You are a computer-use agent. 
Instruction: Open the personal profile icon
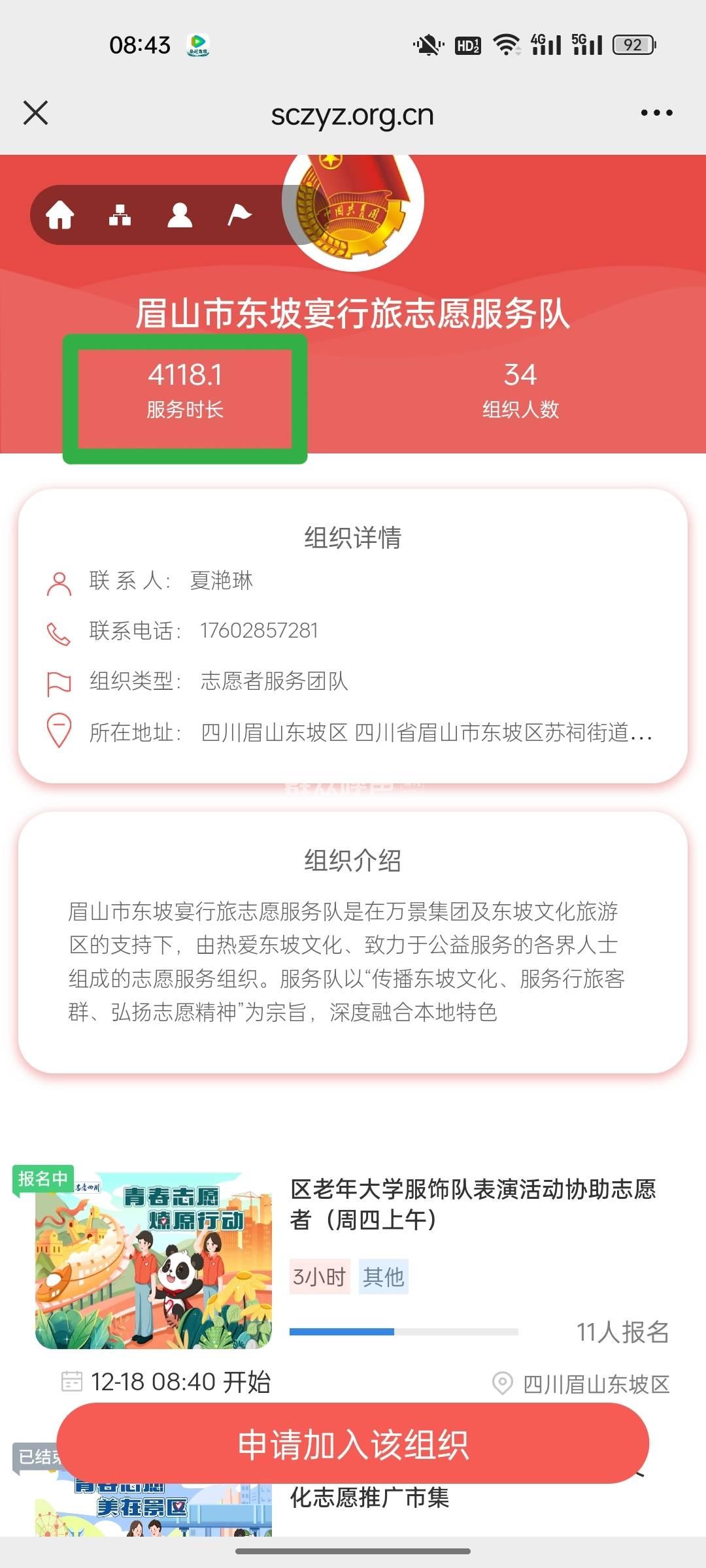(180, 214)
